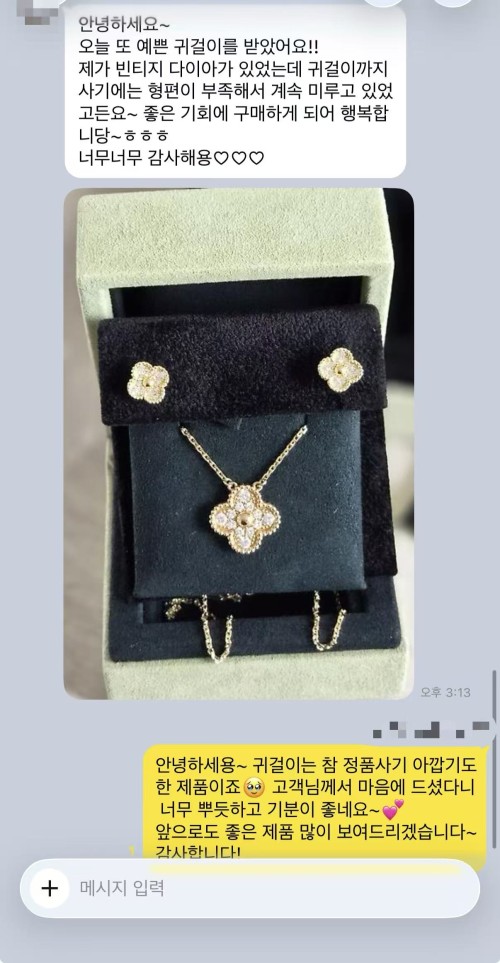
Task: Open the jewelry photo sent in chat
Action: [238, 444]
